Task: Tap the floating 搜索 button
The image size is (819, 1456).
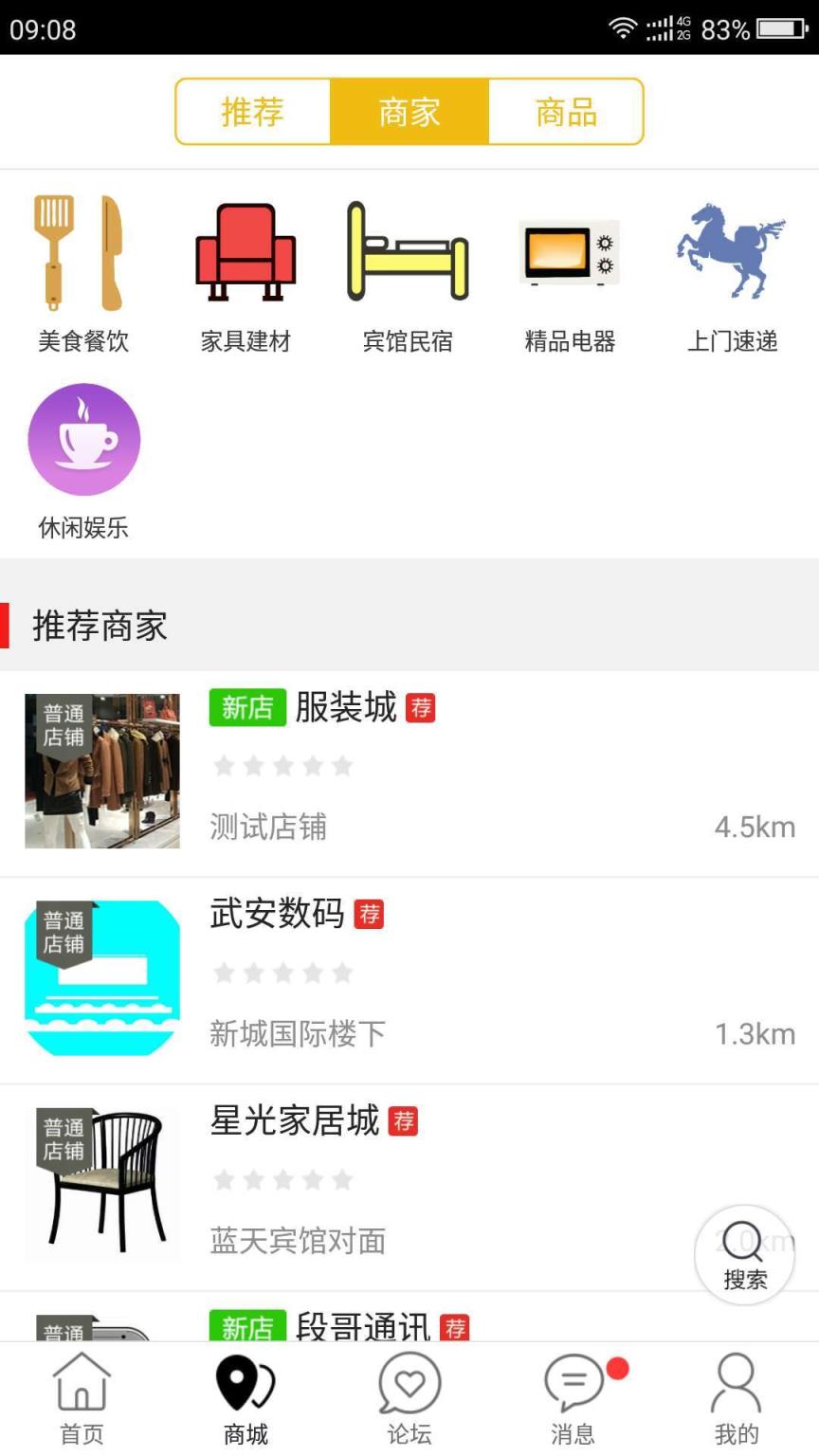Action: tap(744, 1255)
